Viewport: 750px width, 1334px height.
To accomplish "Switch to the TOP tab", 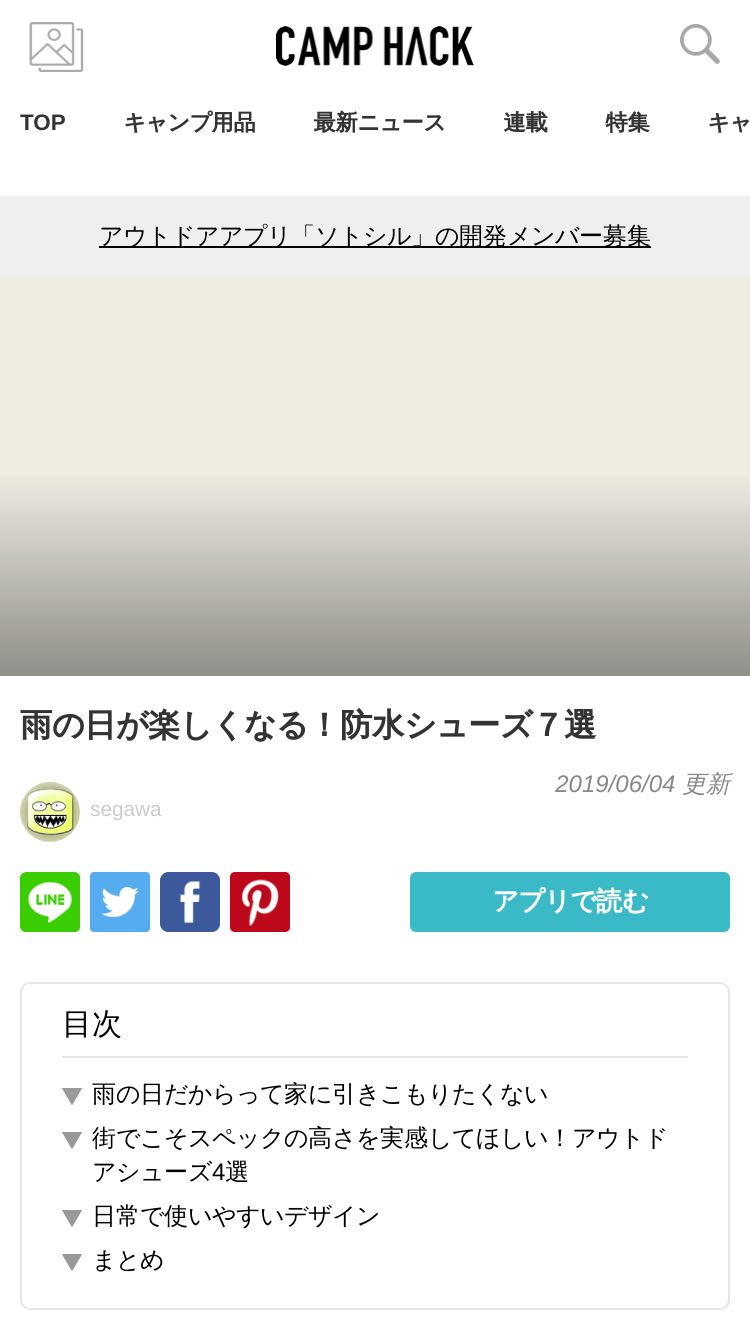I will click(x=43, y=123).
